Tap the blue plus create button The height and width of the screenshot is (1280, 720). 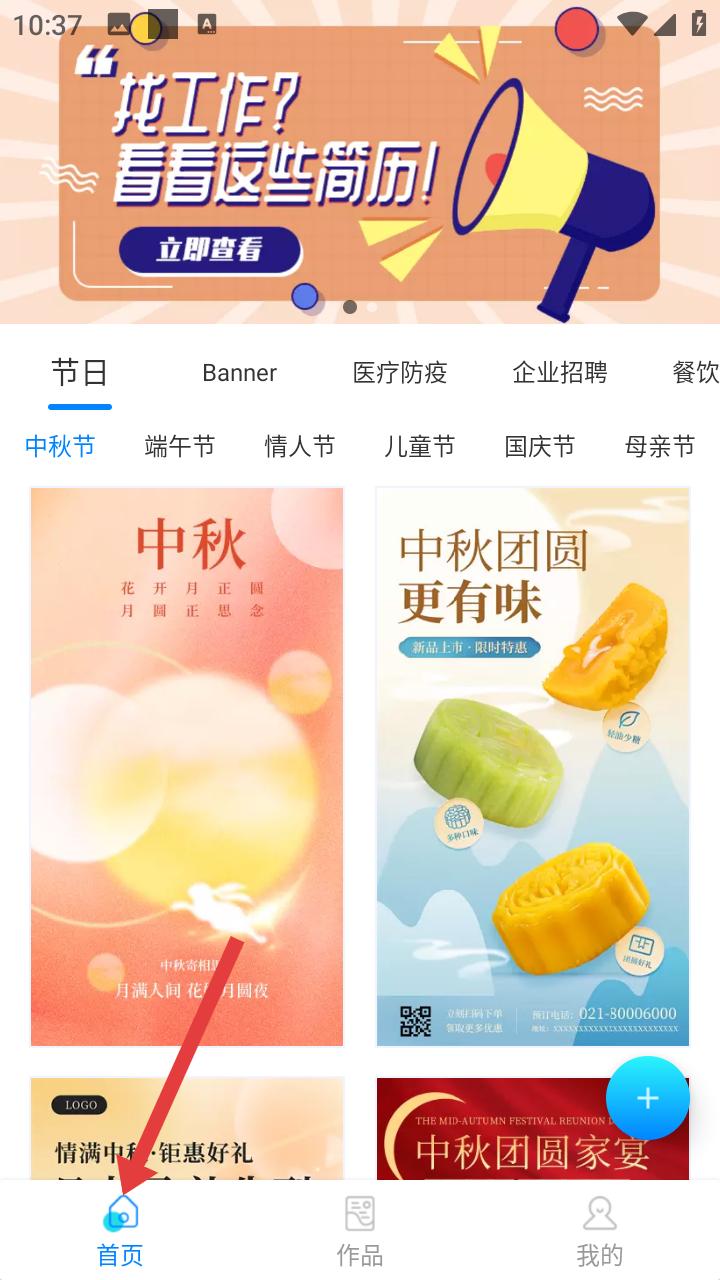click(647, 1098)
